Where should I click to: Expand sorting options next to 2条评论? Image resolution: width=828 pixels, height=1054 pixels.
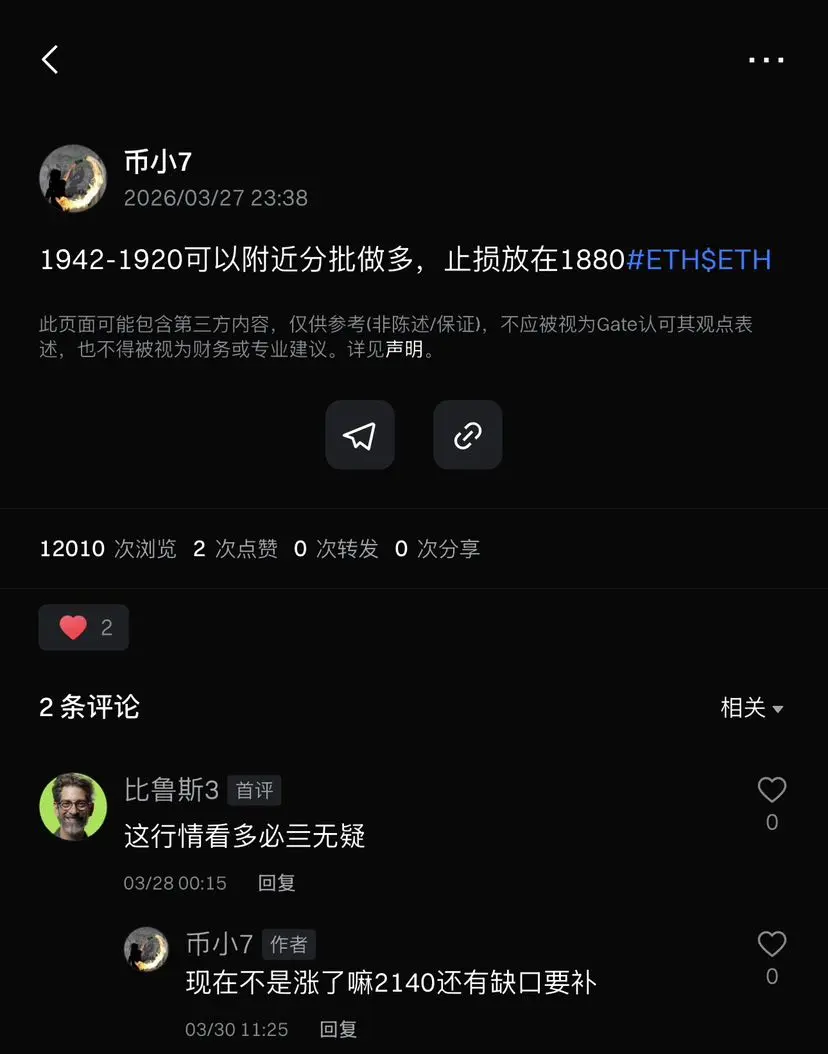pyautogui.click(x=750, y=707)
